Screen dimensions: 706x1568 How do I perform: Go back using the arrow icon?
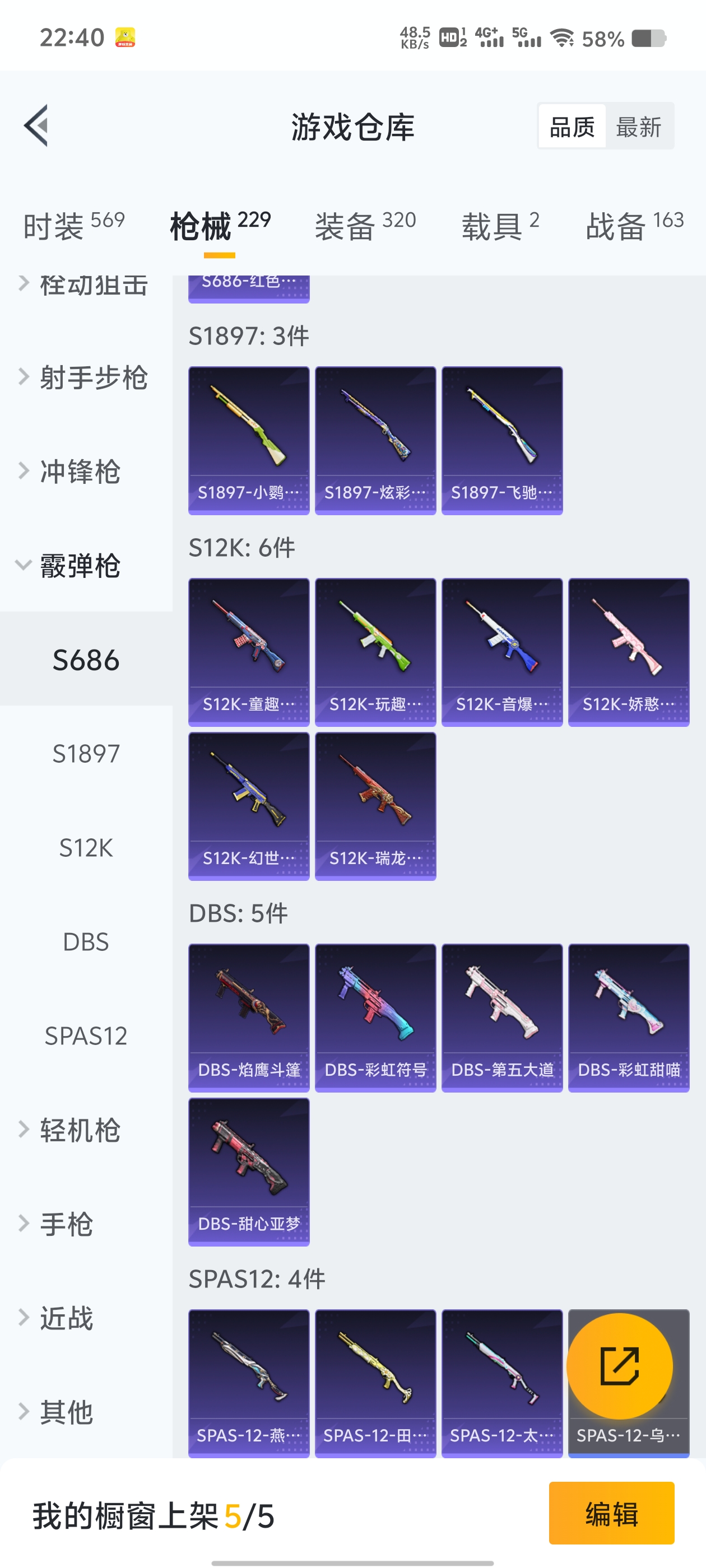(36, 125)
